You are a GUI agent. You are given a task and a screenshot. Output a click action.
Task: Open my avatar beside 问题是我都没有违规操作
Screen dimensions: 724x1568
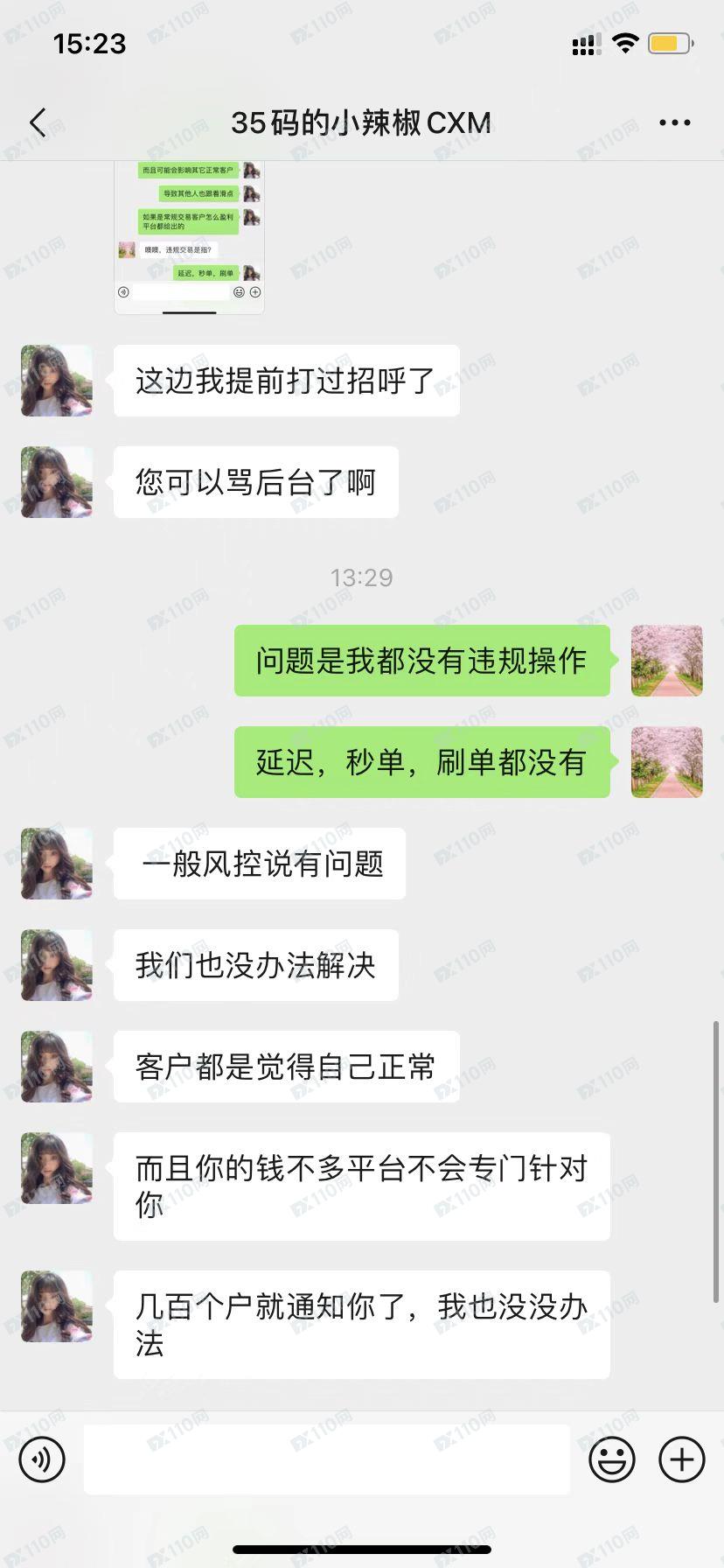click(x=666, y=661)
